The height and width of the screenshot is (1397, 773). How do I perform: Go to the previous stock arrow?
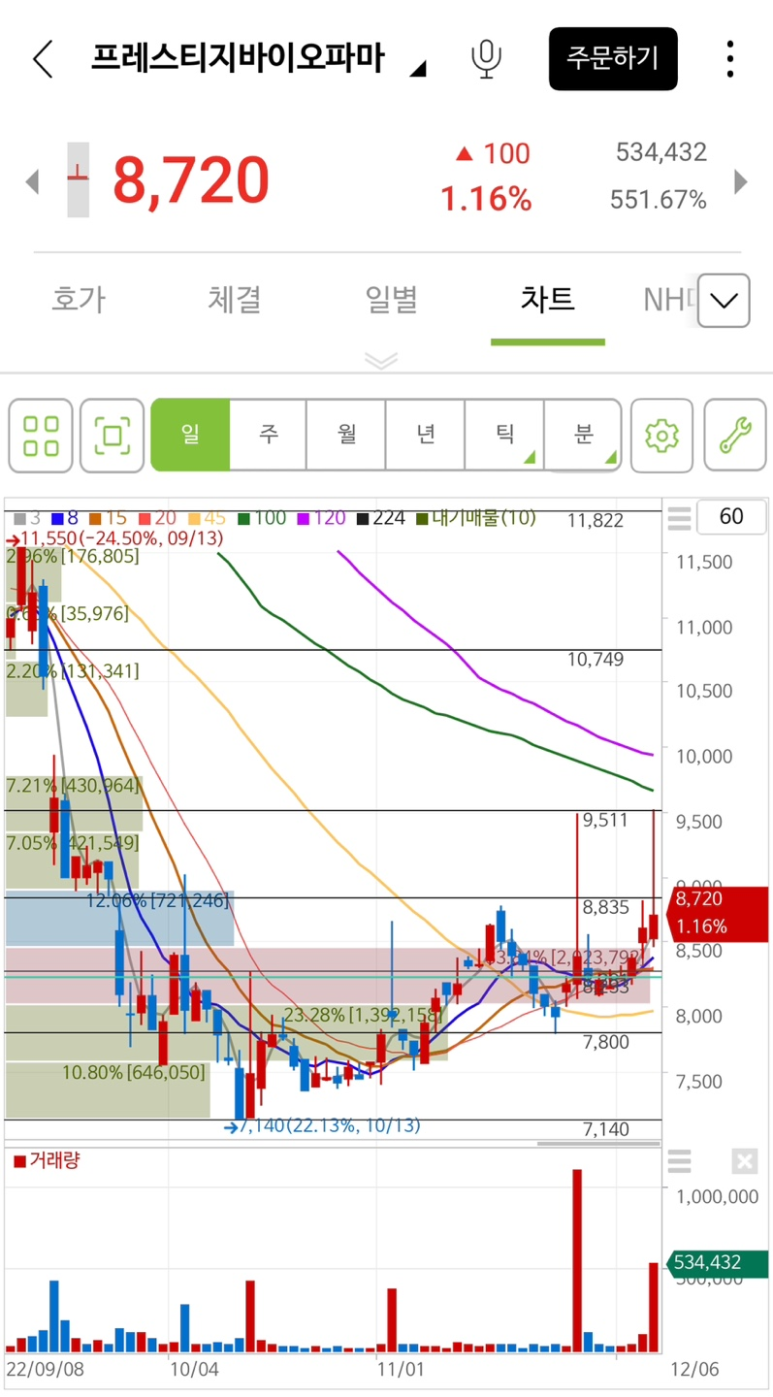click(32, 182)
